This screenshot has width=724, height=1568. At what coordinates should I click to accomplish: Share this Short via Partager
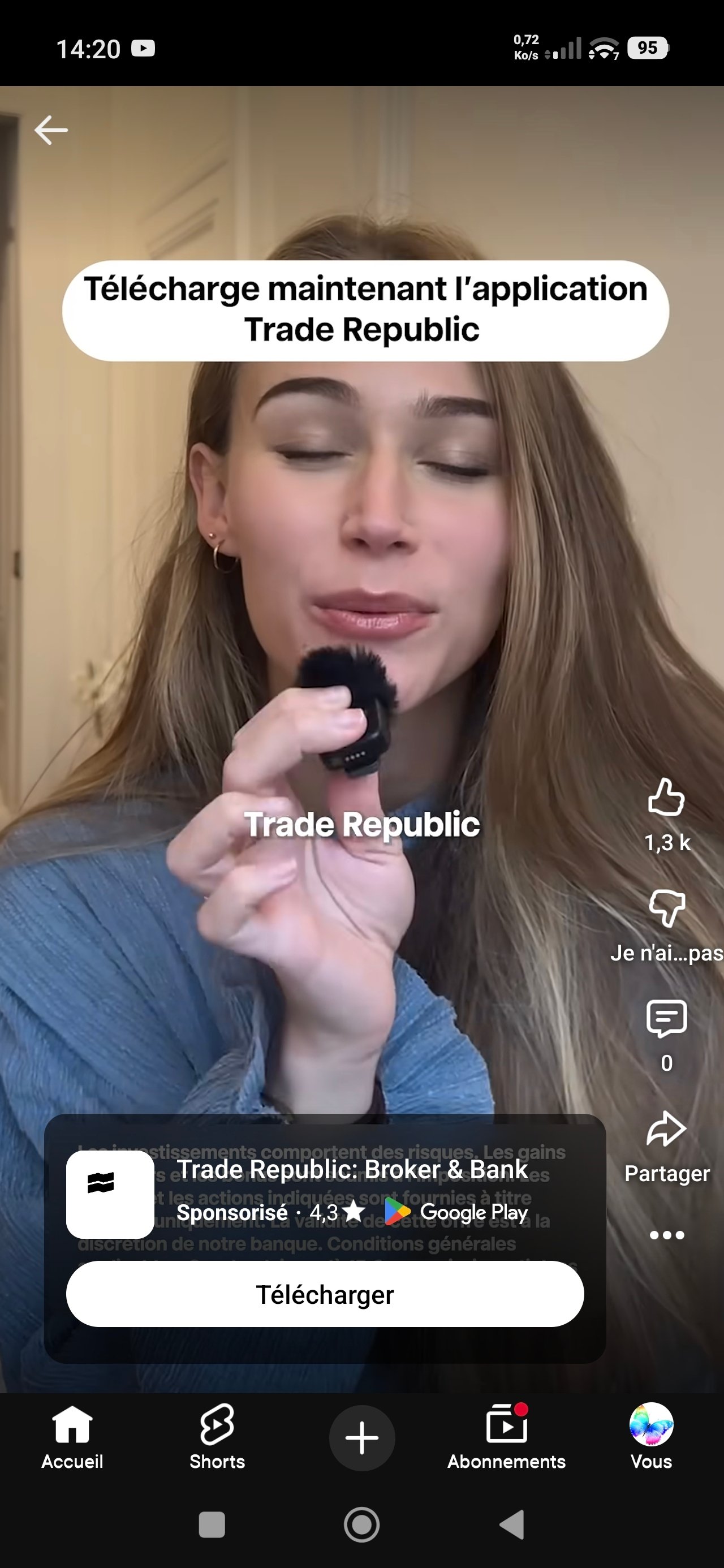tap(666, 1131)
